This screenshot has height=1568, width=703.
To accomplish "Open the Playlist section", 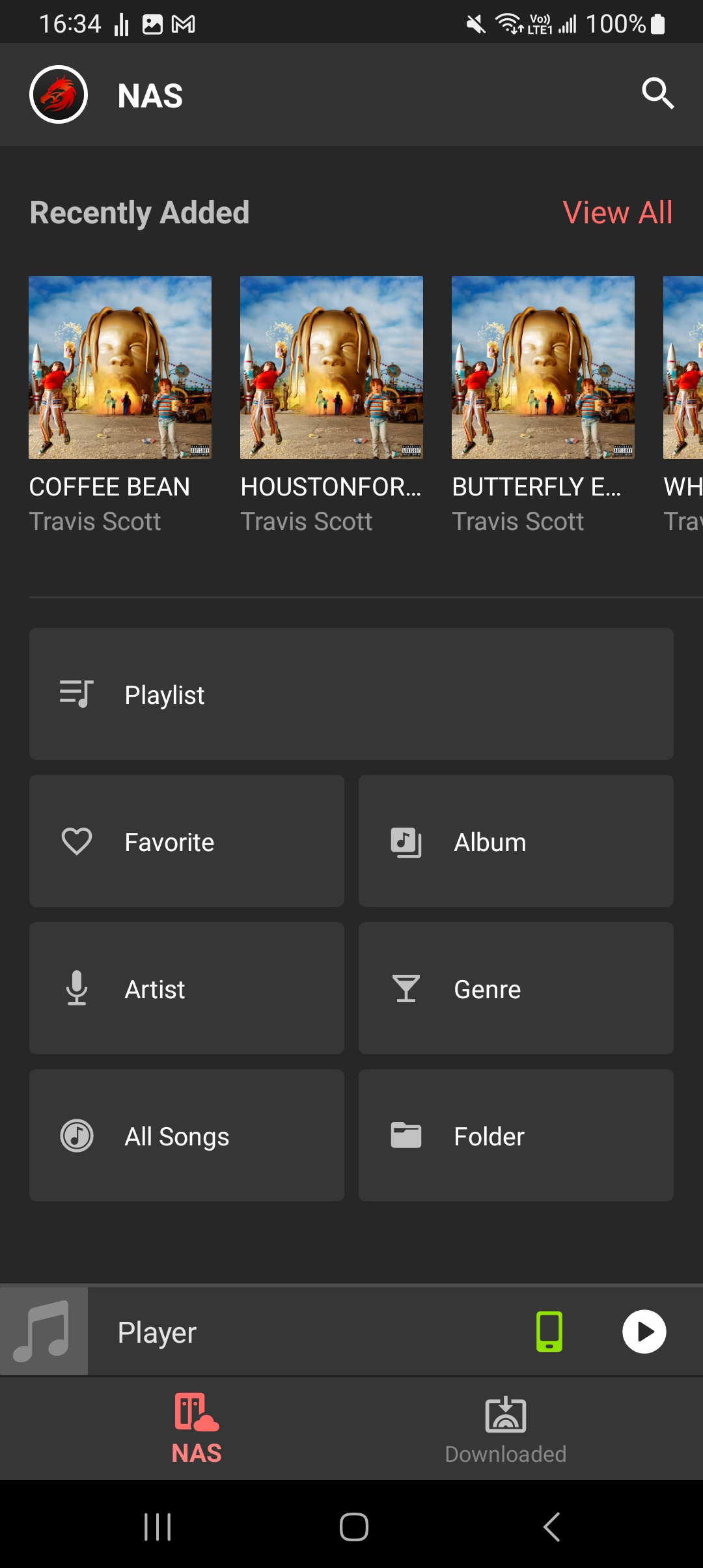I will (351, 693).
